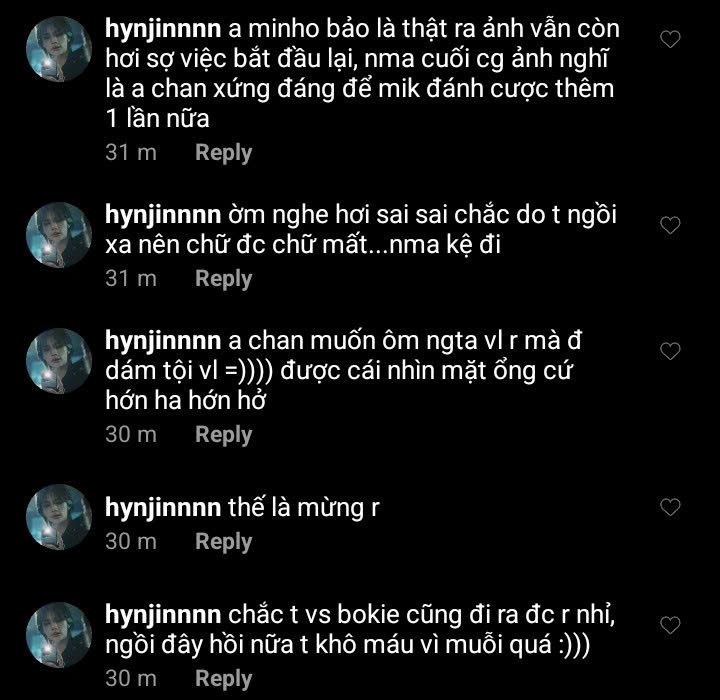Reply to the "chắc t vs bokie" comment
This screenshot has width=720, height=700.
click(x=223, y=678)
